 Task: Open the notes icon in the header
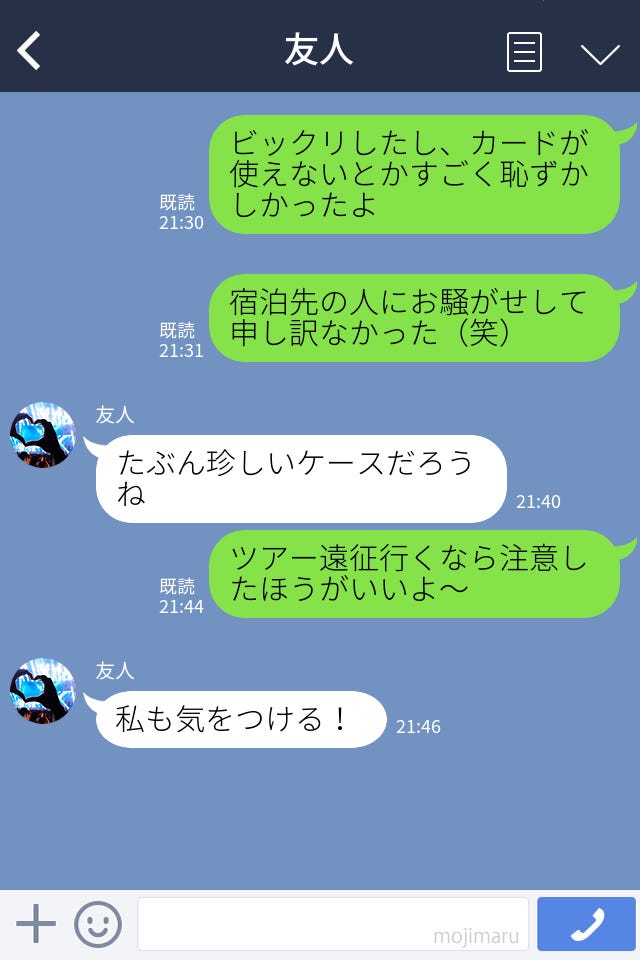(x=524, y=52)
